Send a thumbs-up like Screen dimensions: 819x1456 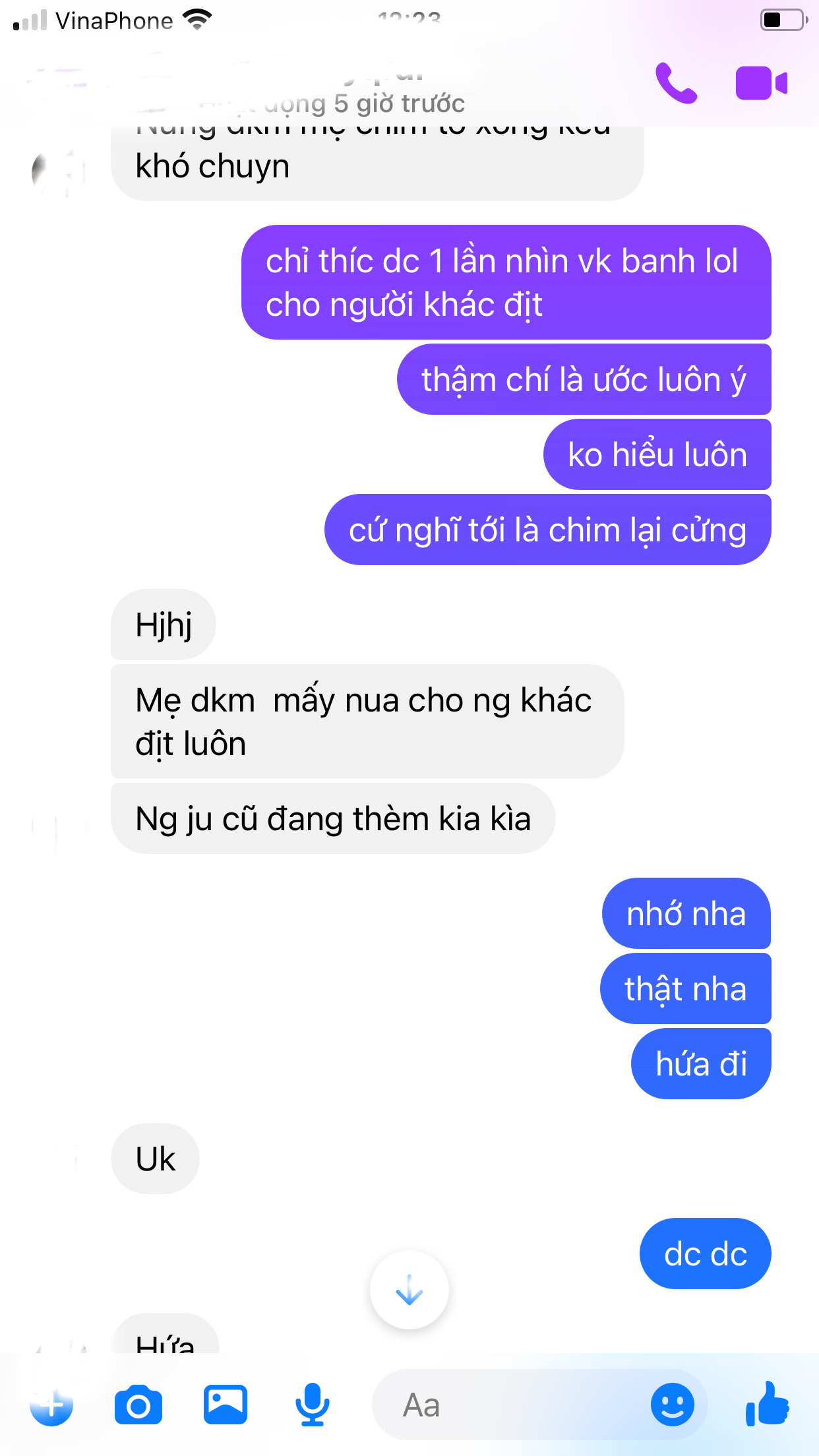[768, 1405]
